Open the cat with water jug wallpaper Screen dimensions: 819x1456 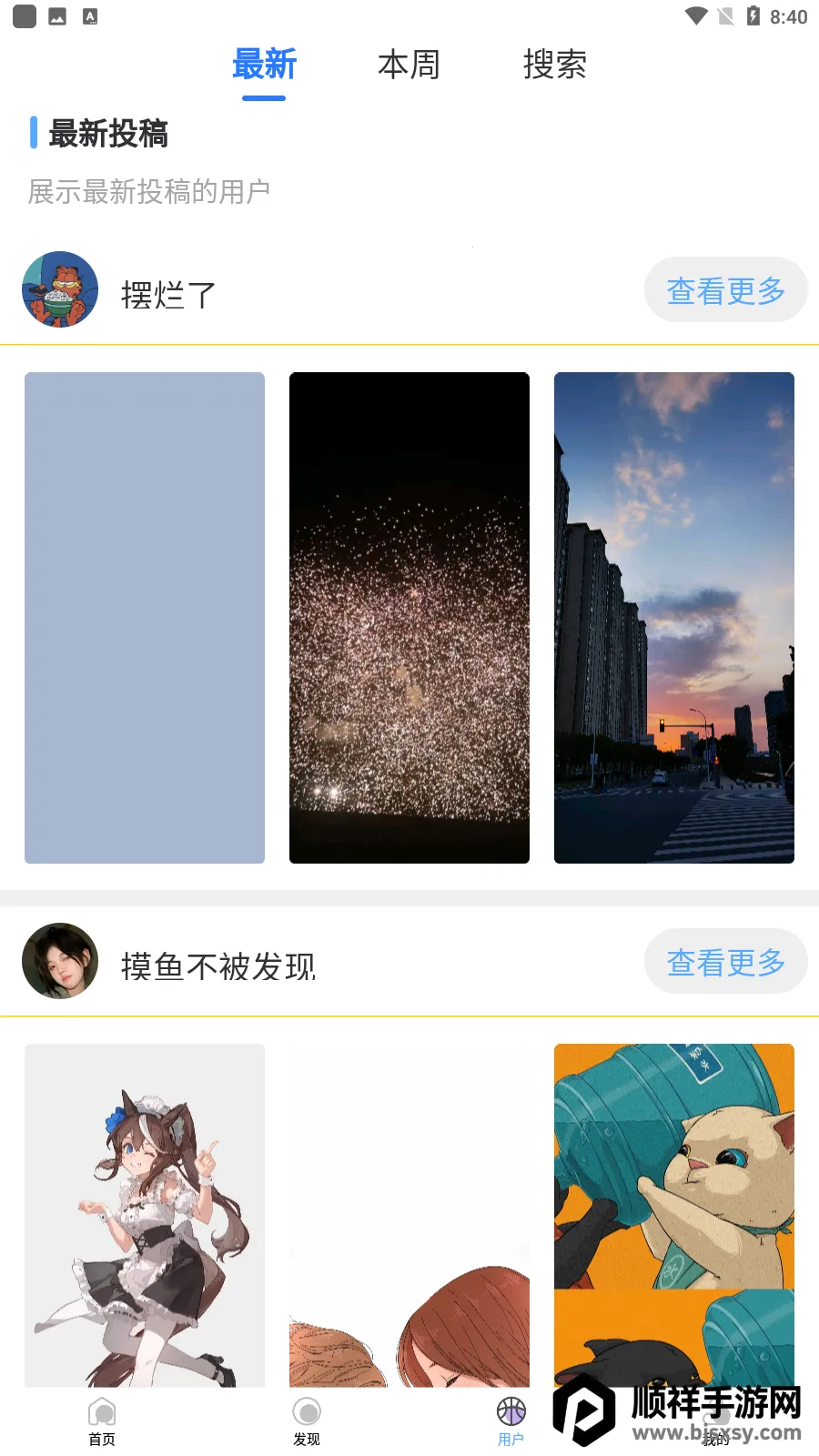(x=674, y=1215)
